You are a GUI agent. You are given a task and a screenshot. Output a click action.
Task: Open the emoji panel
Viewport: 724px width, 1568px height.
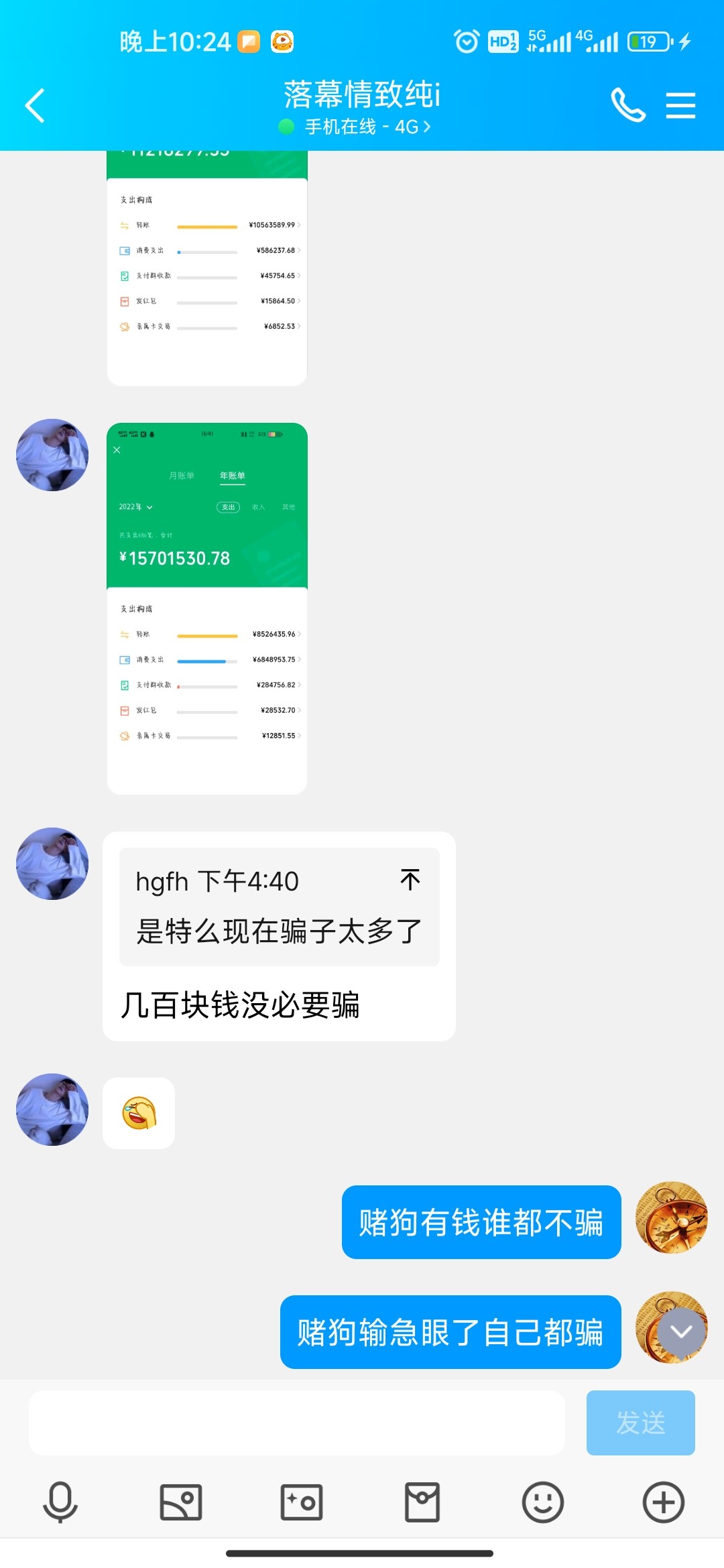[543, 1502]
